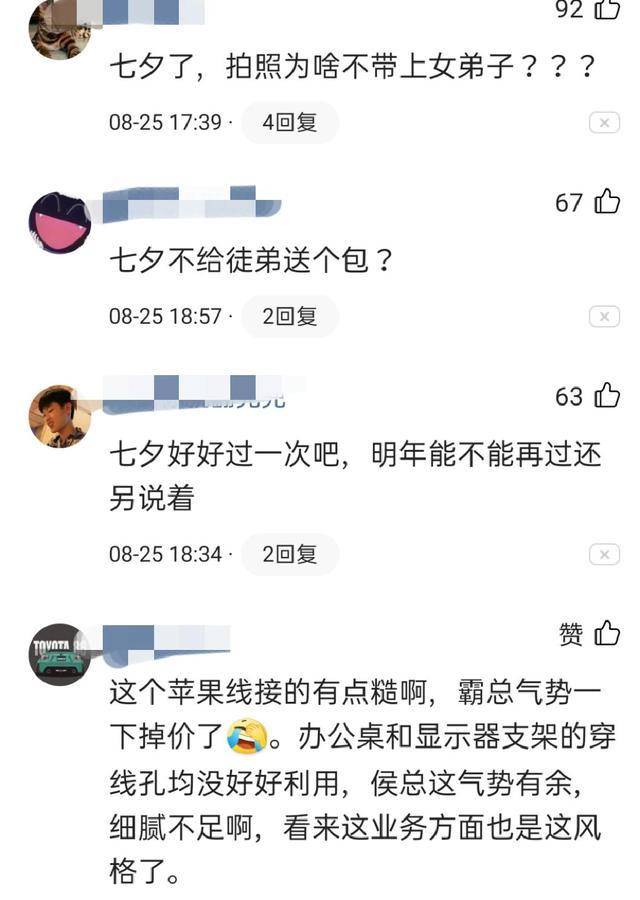Viewport: 640px width, 900px height.
Task: Dismiss the 七夕好好过一次吧 comment
Action: tap(604, 554)
